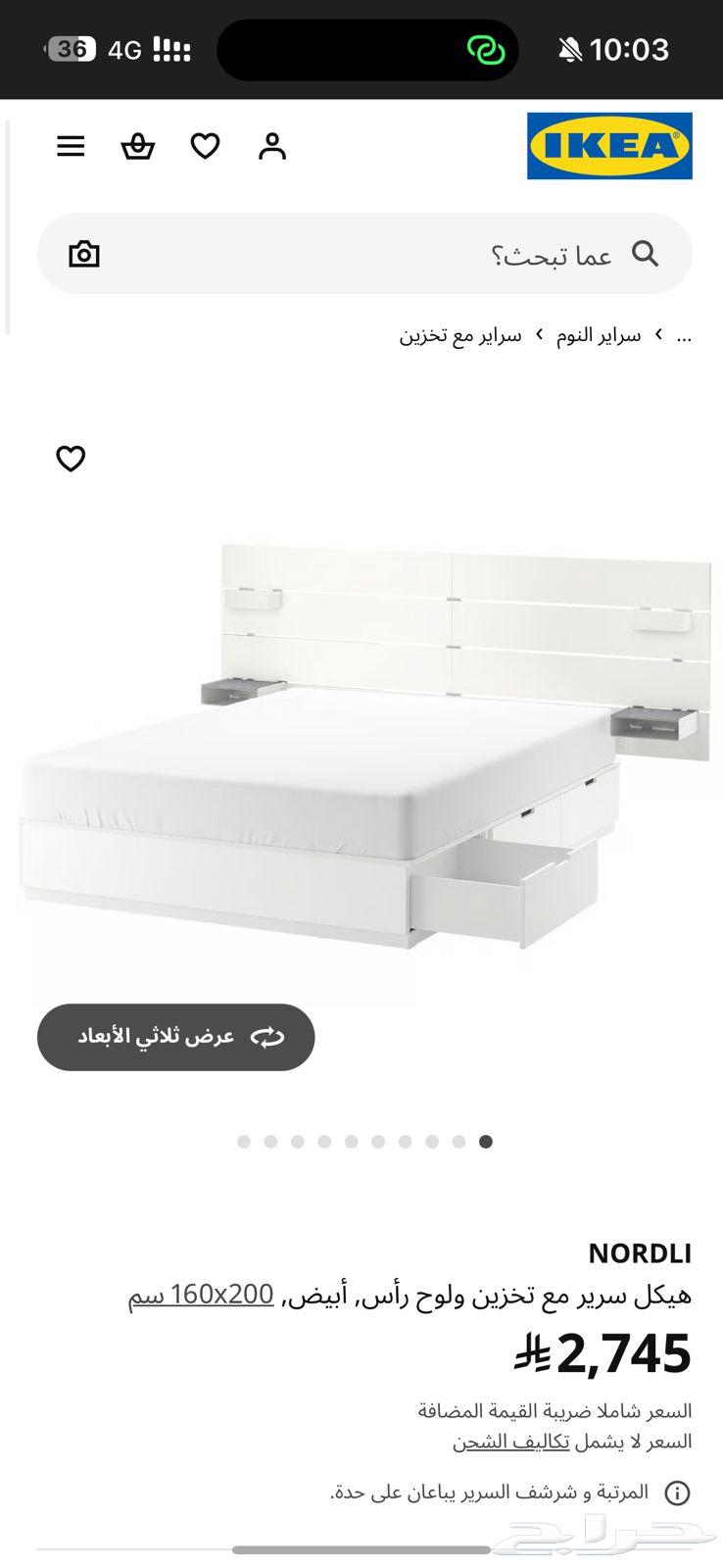Start a visual search with the camera icon
This screenshot has height=1568, width=723.
[83, 253]
